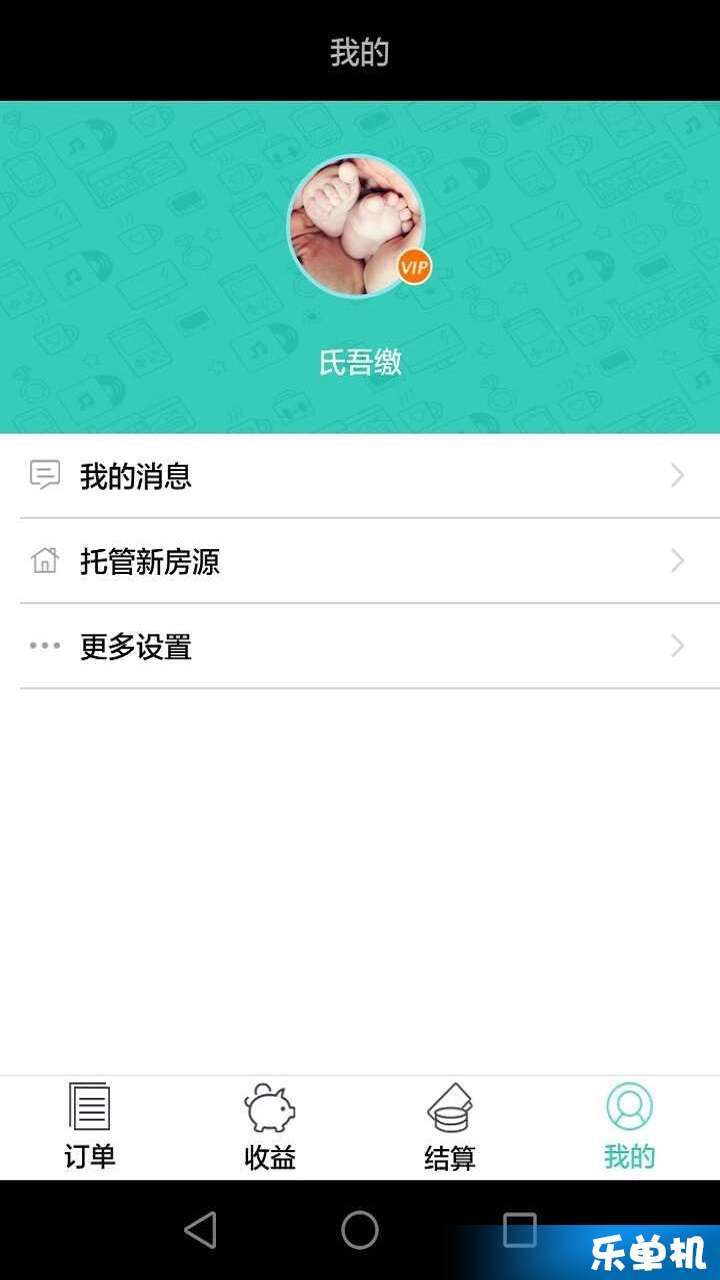Open 我的消息 row

[360, 476]
